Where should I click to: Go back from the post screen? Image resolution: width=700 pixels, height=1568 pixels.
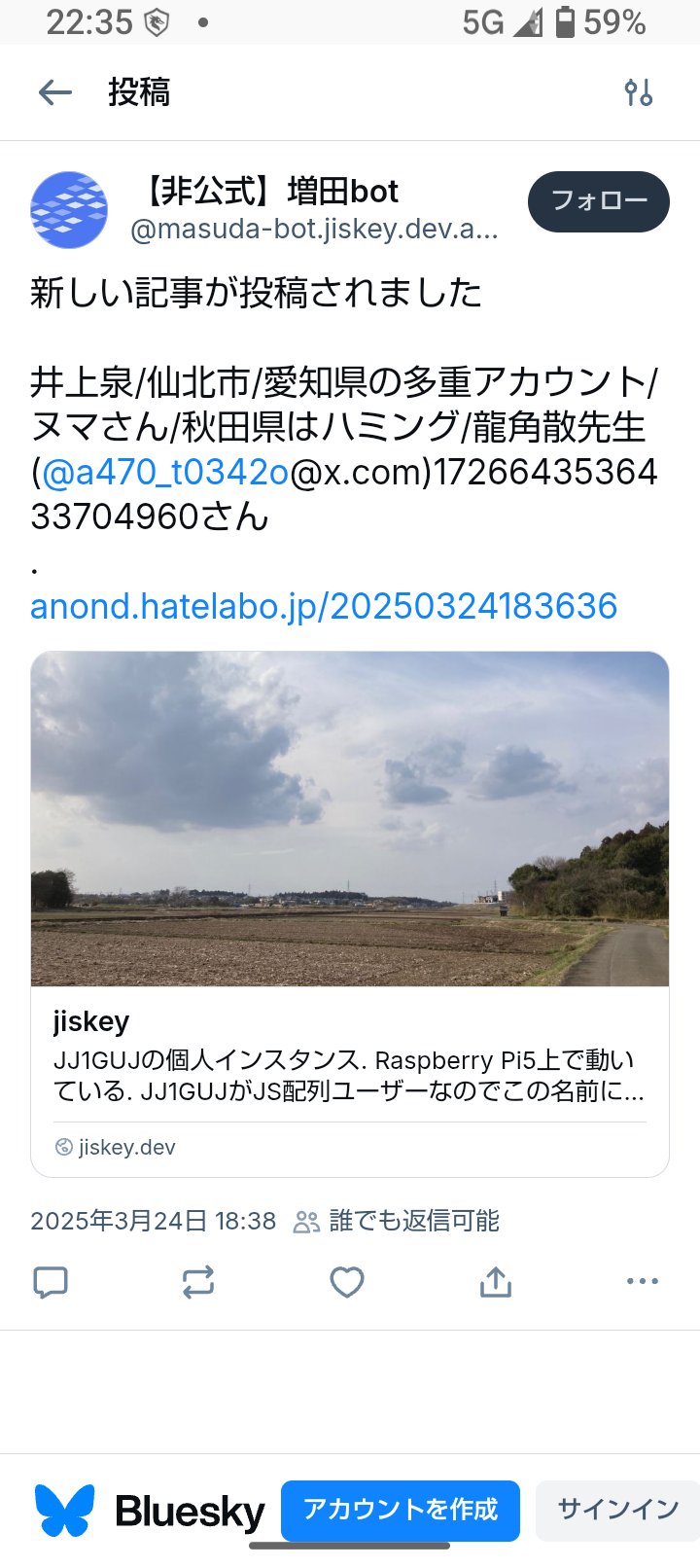coord(55,92)
